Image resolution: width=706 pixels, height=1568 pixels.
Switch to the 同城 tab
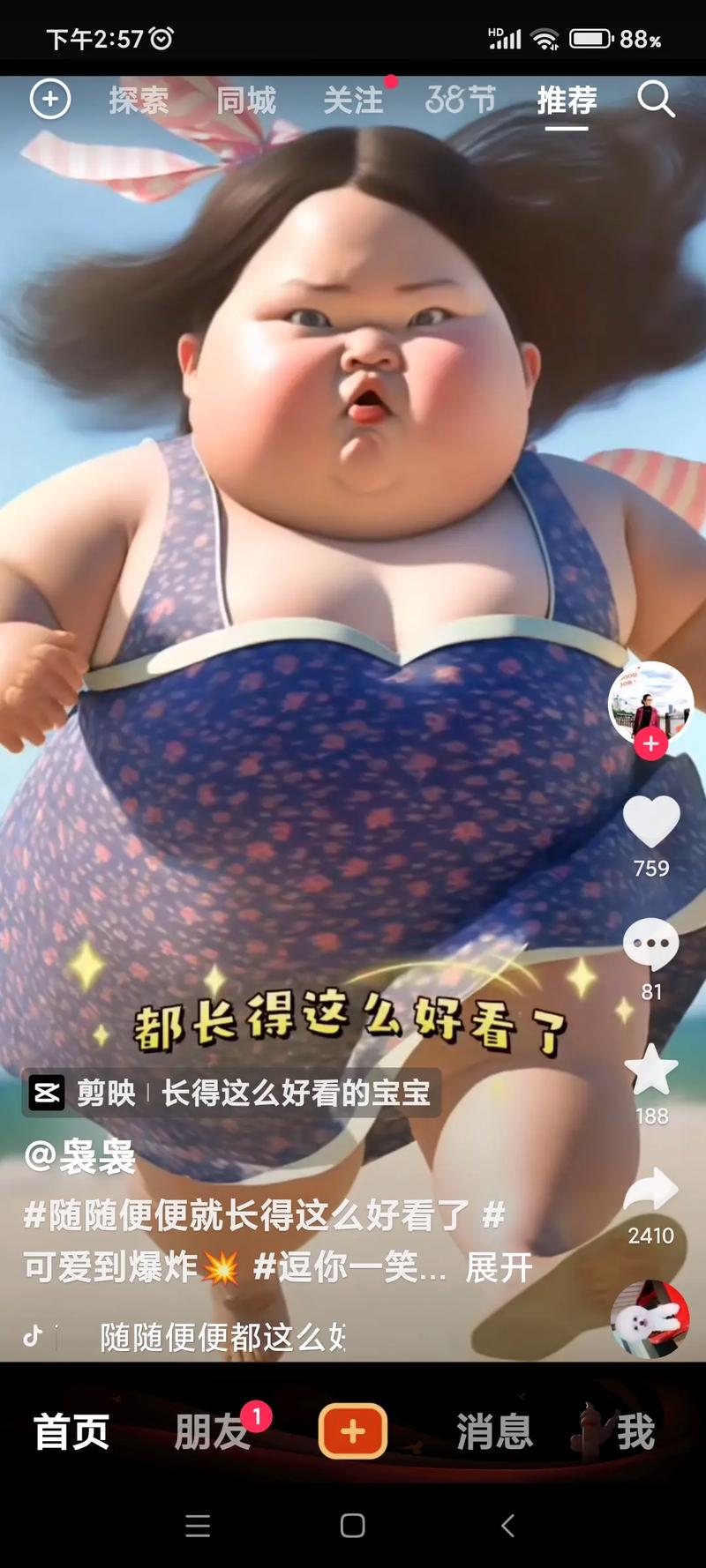(x=246, y=101)
